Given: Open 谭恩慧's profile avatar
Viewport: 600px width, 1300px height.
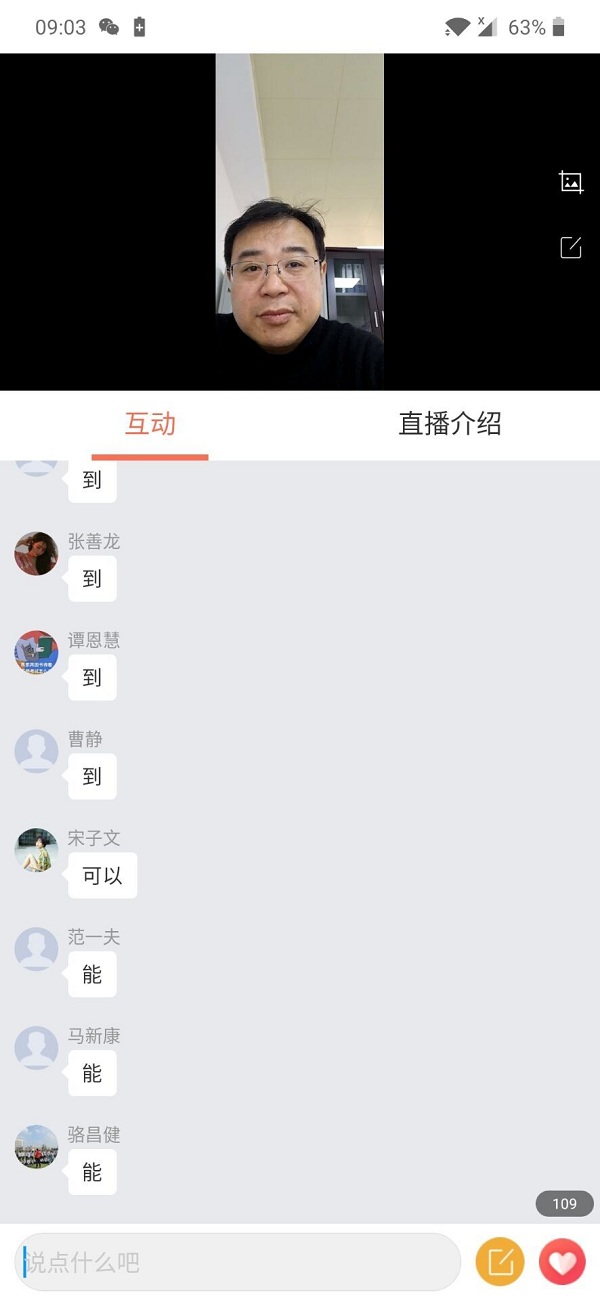Looking at the screenshot, I should (36, 652).
